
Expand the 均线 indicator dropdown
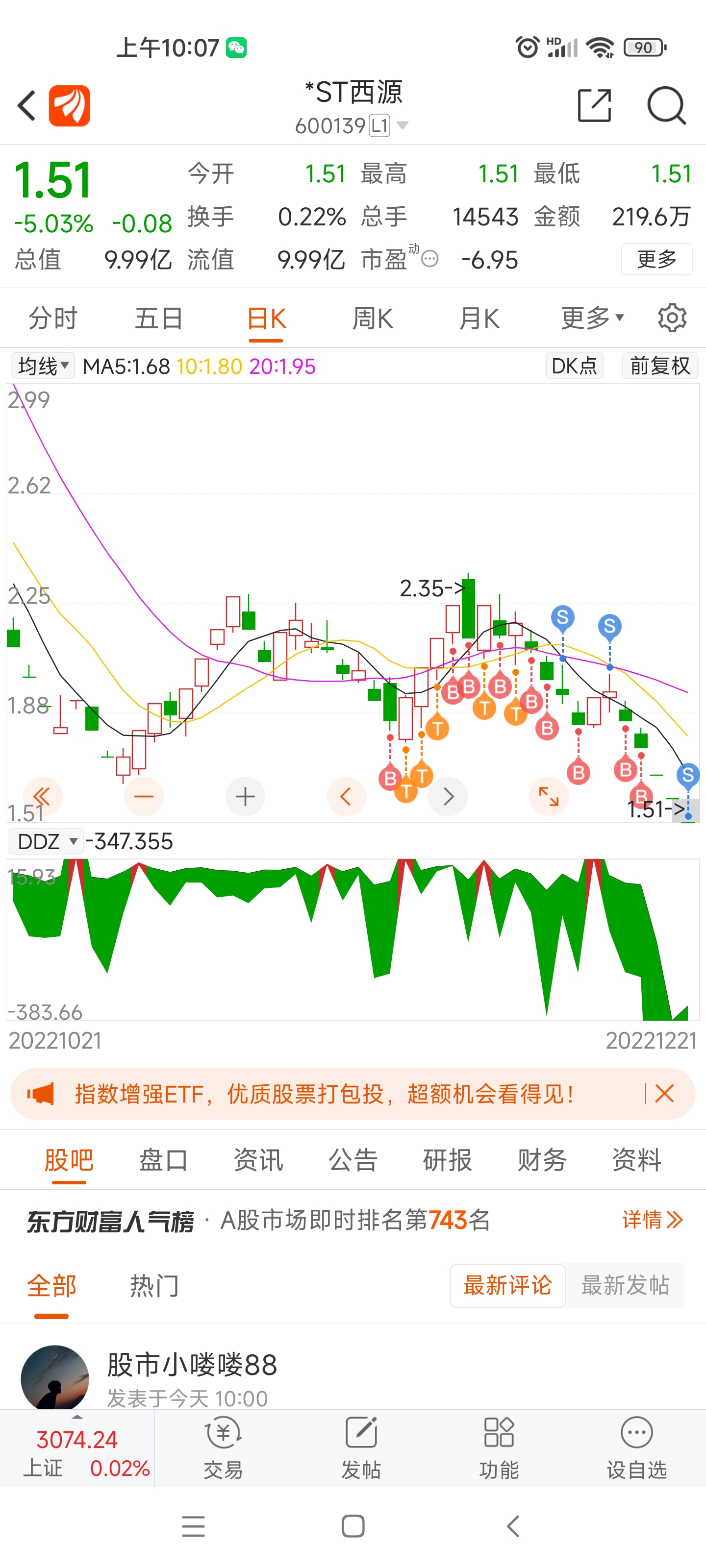pos(43,366)
